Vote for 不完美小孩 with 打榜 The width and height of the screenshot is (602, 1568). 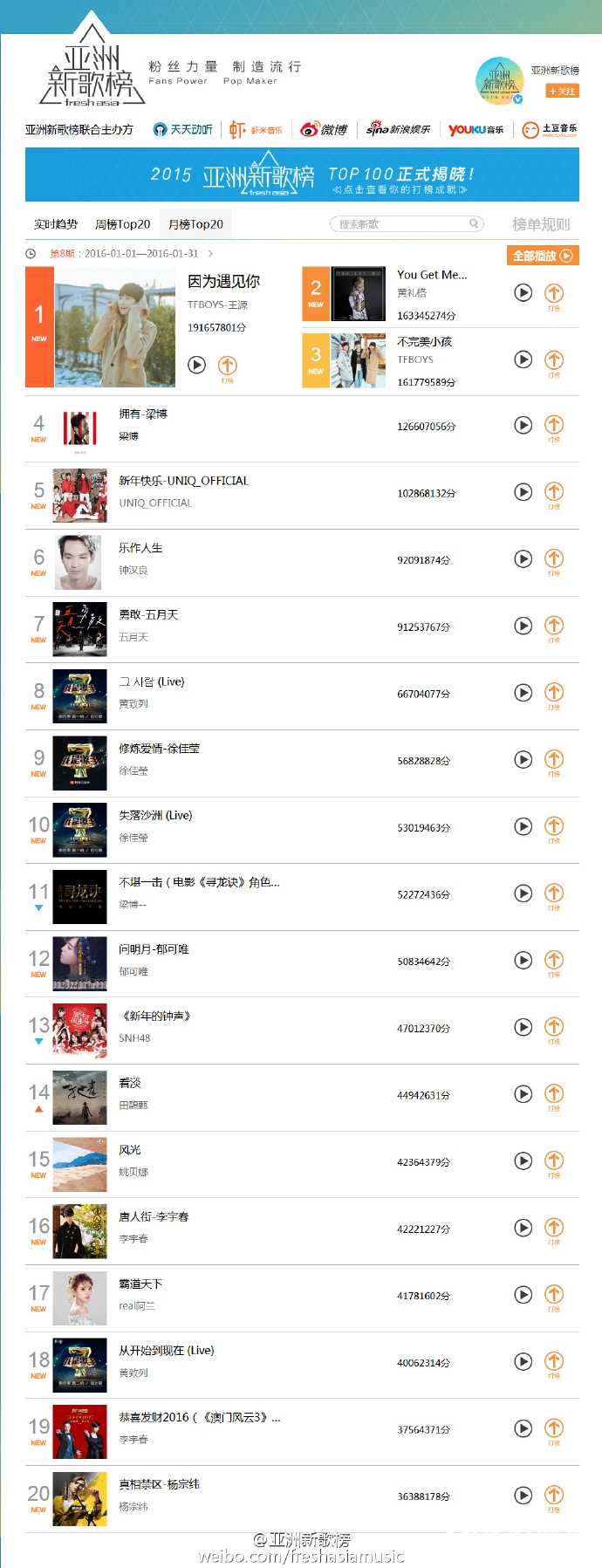554,360
